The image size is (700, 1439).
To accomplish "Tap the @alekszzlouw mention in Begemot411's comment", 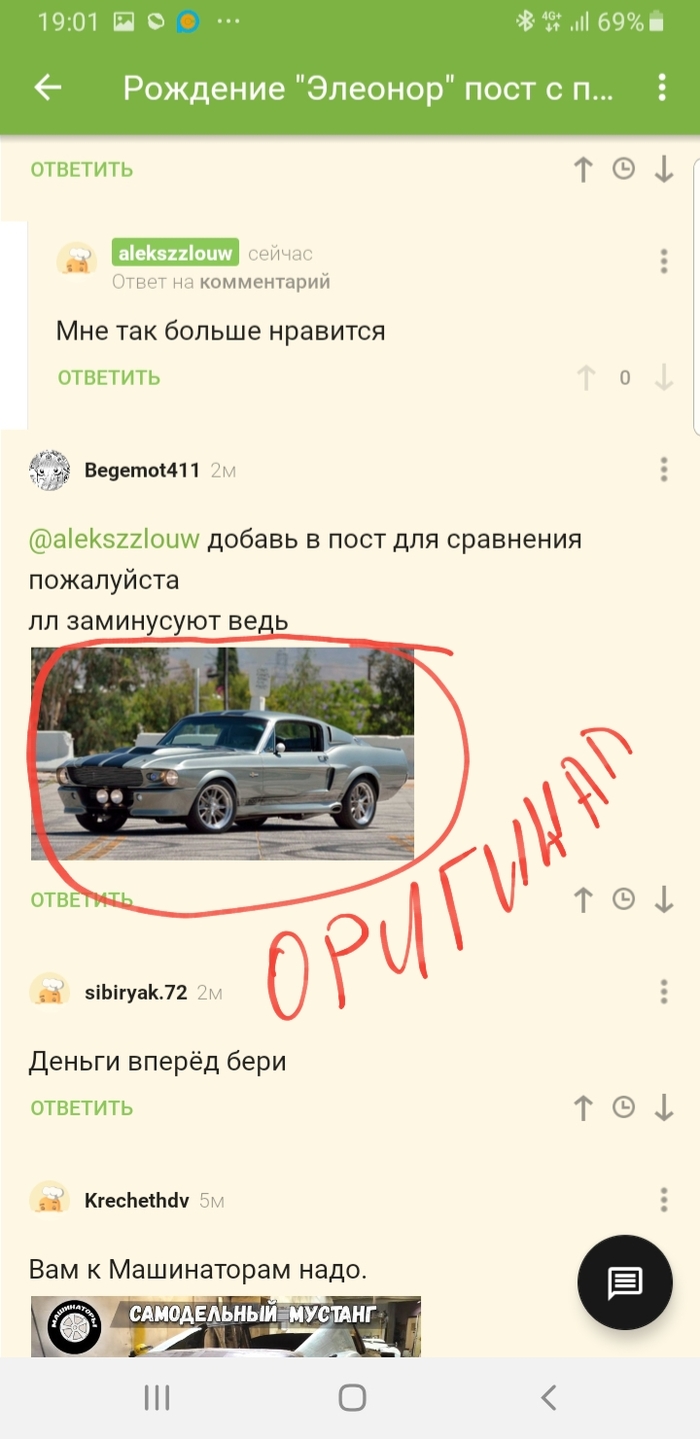I will [114, 540].
